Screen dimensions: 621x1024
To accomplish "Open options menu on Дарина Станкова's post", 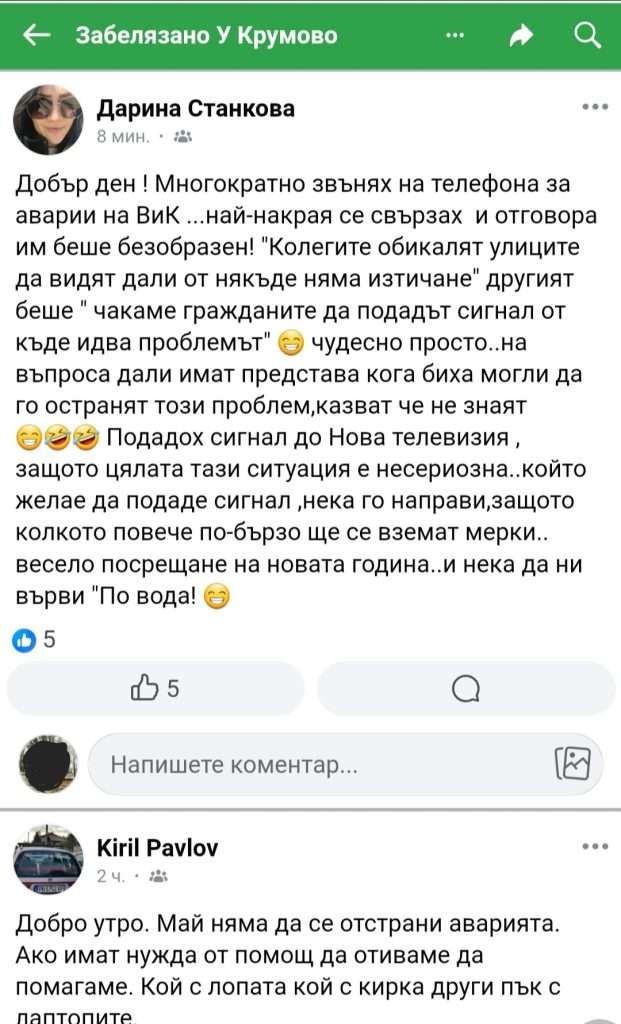I will (595, 108).
